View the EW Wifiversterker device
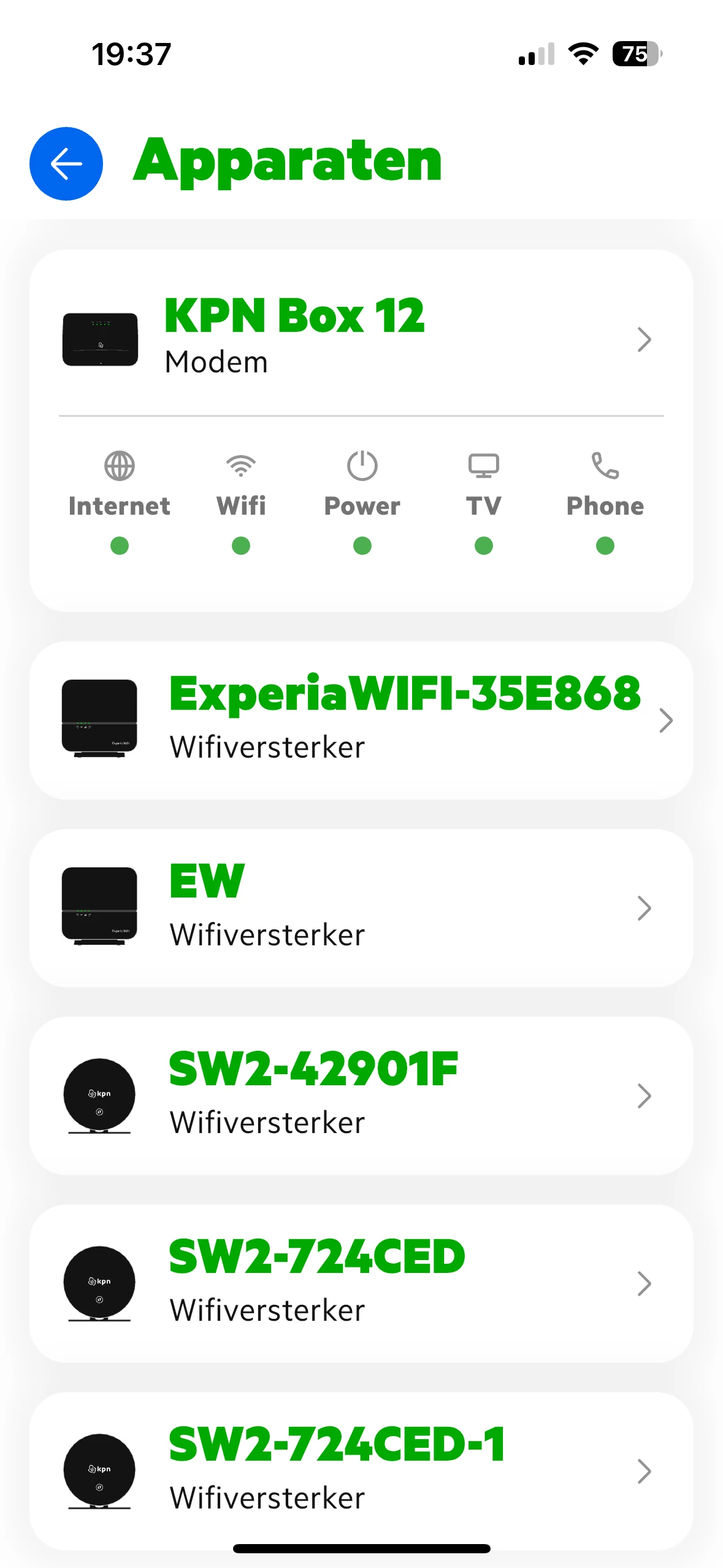This screenshot has height=1568, width=723. click(361, 908)
